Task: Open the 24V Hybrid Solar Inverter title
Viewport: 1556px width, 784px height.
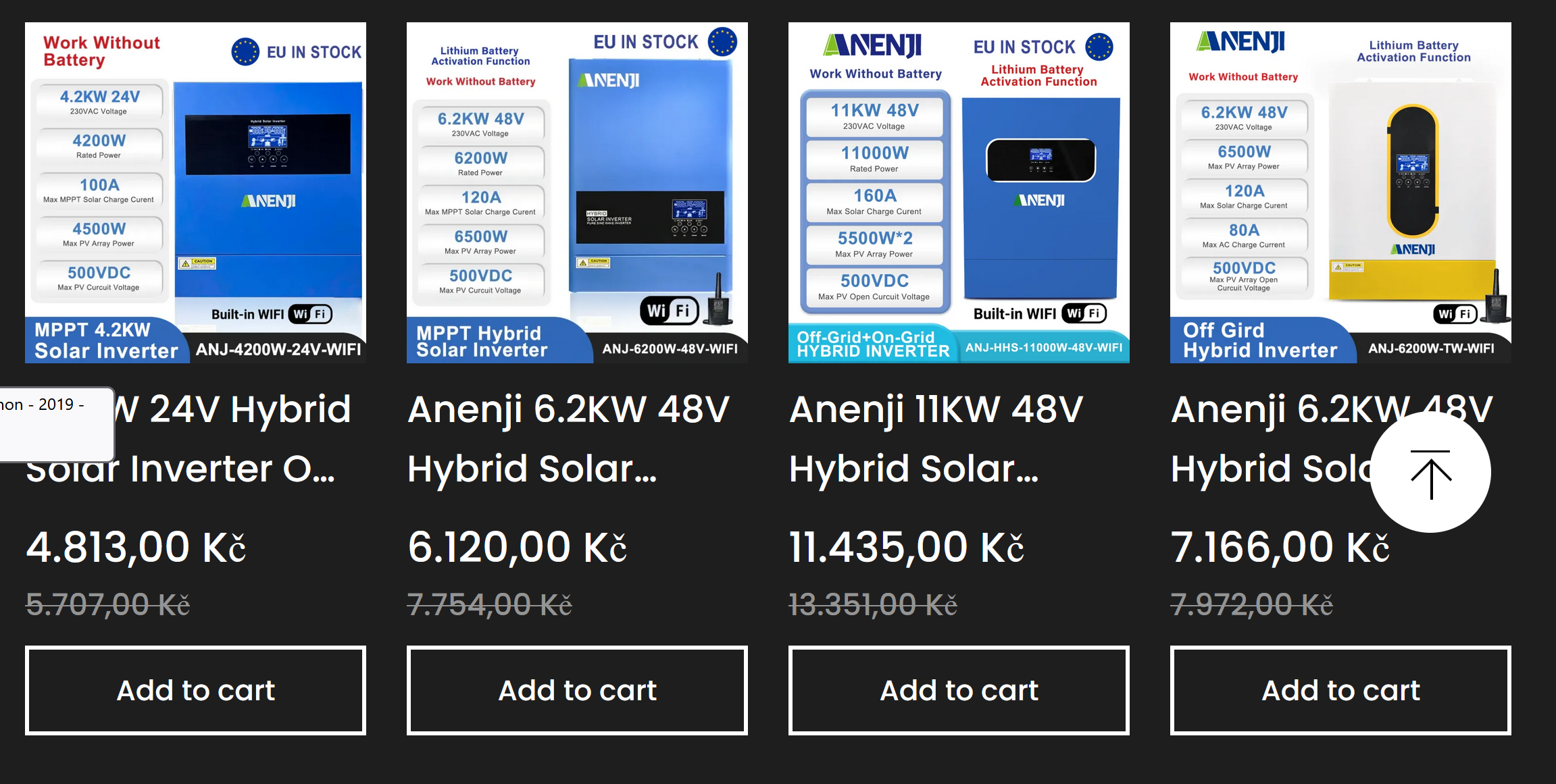Action: 230,439
